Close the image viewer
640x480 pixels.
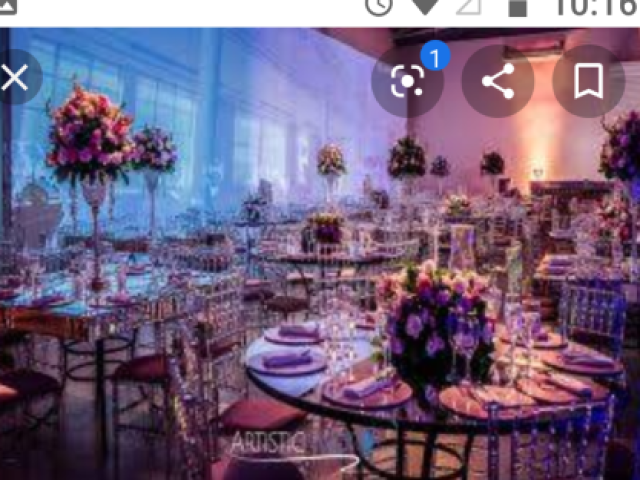pyautogui.click(x=14, y=79)
